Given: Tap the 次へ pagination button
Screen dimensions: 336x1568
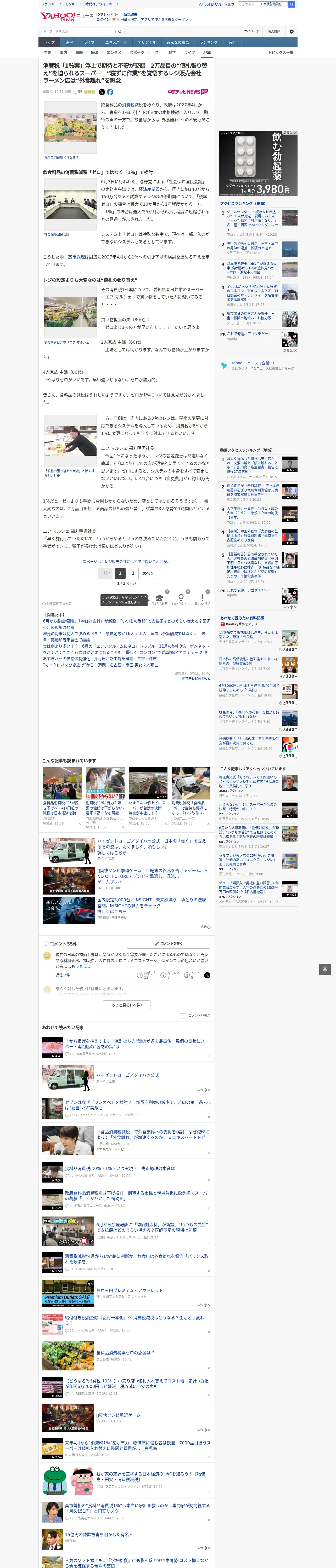Looking at the screenshot, I should pyautogui.click(x=148, y=573).
